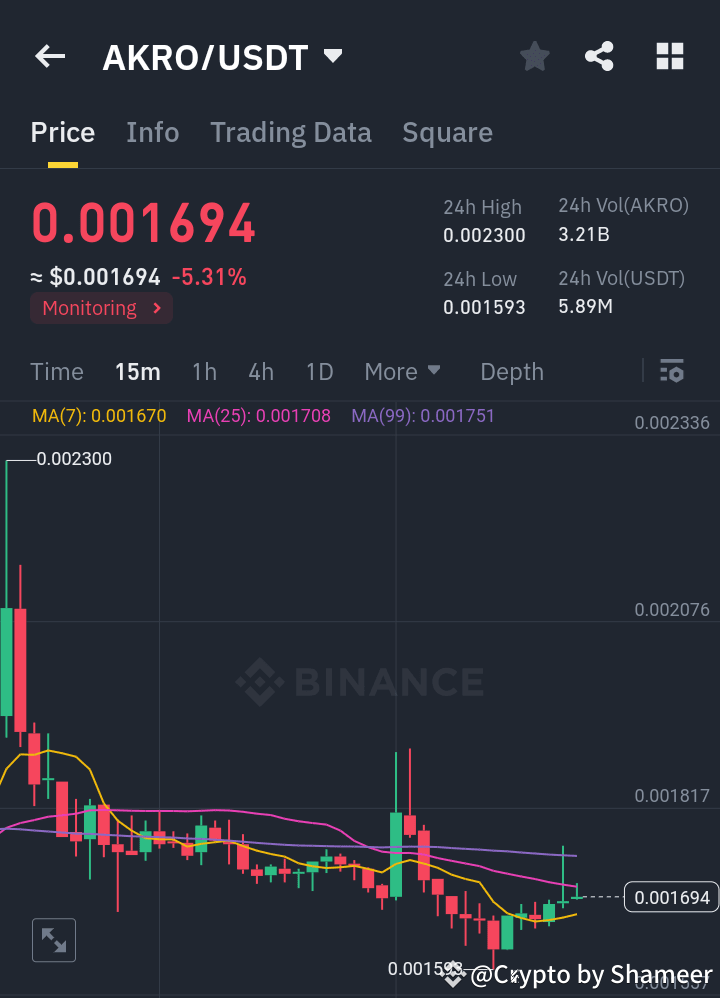Open the share options
This screenshot has height=998, width=720.
point(599,57)
